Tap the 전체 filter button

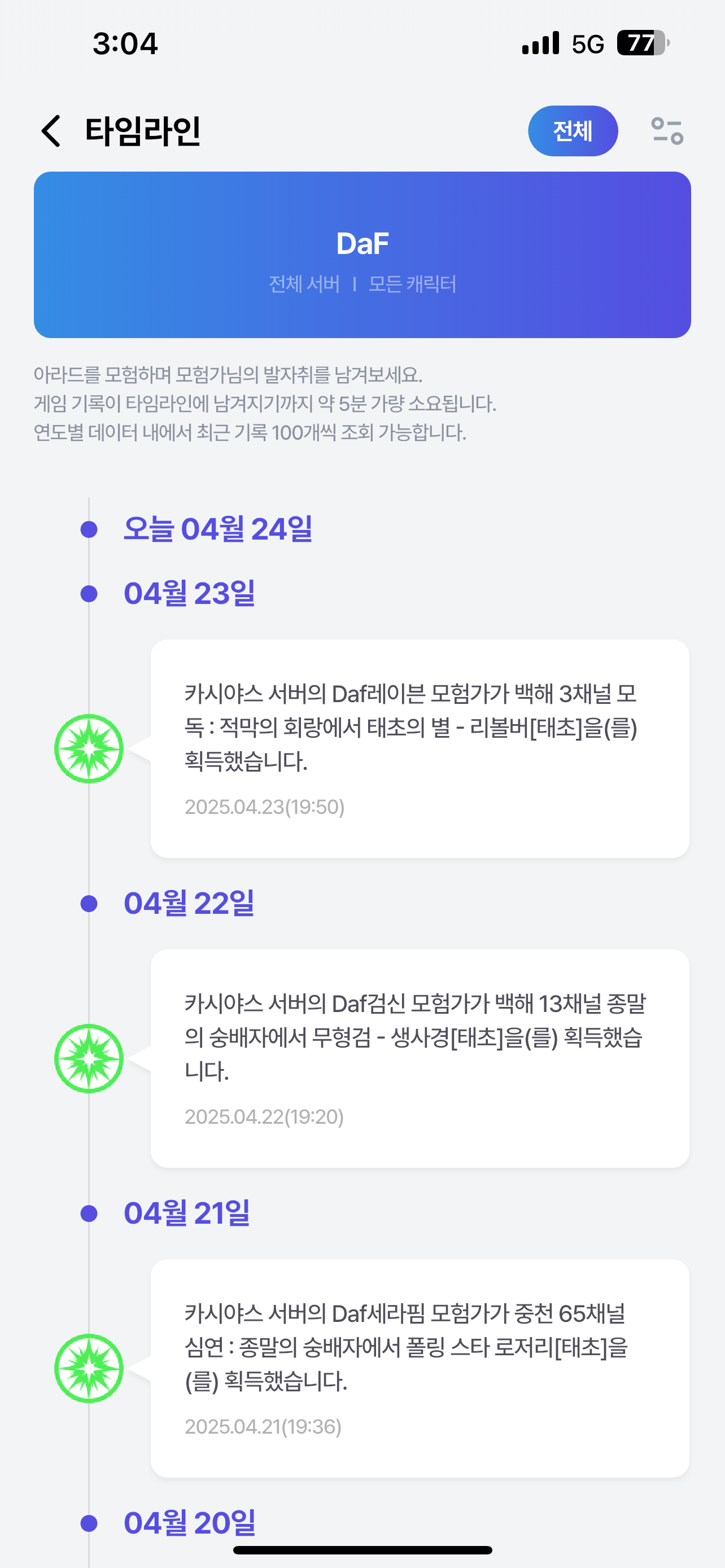point(573,131)
